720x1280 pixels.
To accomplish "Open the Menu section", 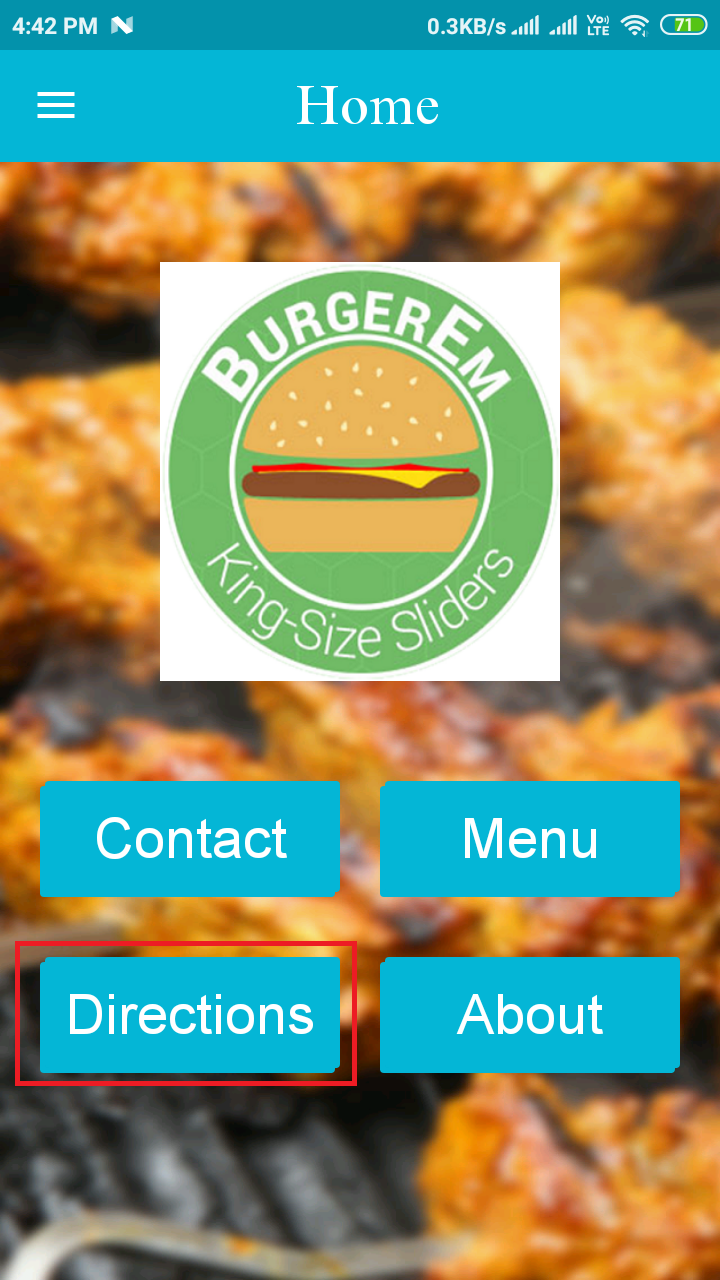I will pos(530,839).
